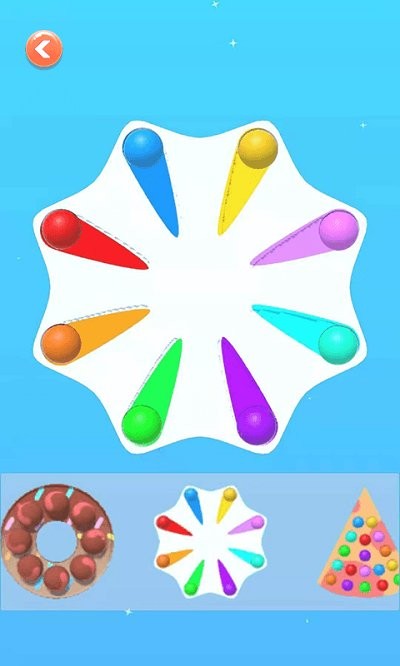Tap the orange back arrow button
This screenshot has height=666, width=400.
coord(44,49)
